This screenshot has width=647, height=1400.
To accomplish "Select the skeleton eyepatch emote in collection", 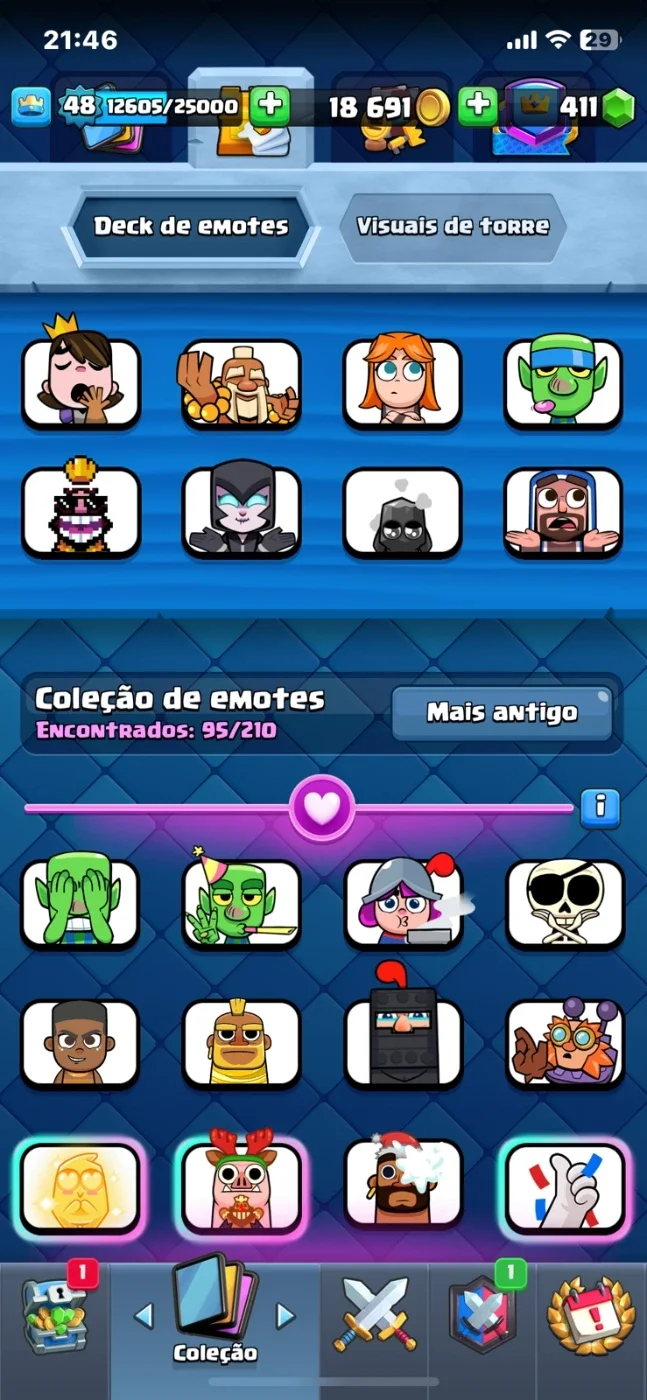I will click(565, 904).
